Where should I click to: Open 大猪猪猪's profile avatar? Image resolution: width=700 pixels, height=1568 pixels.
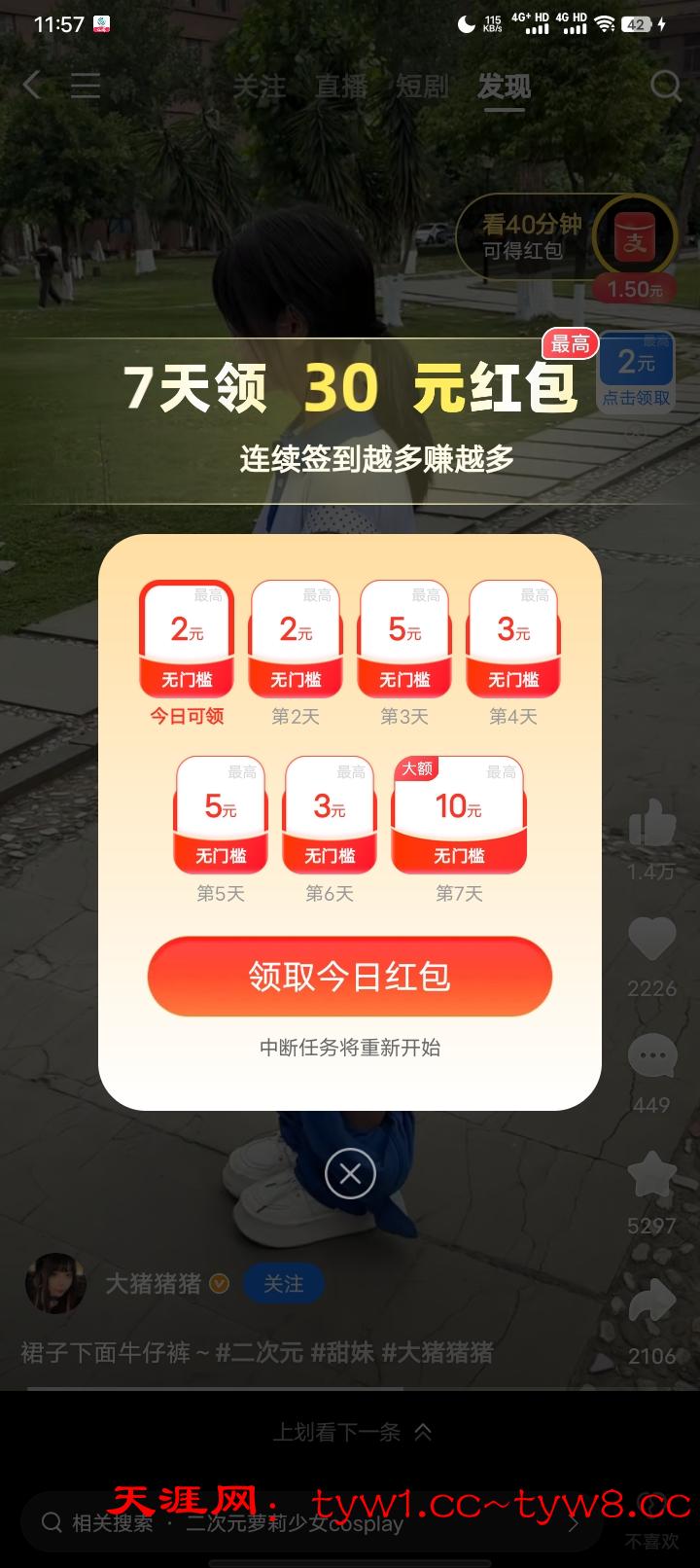click(x=55, y=1284)
